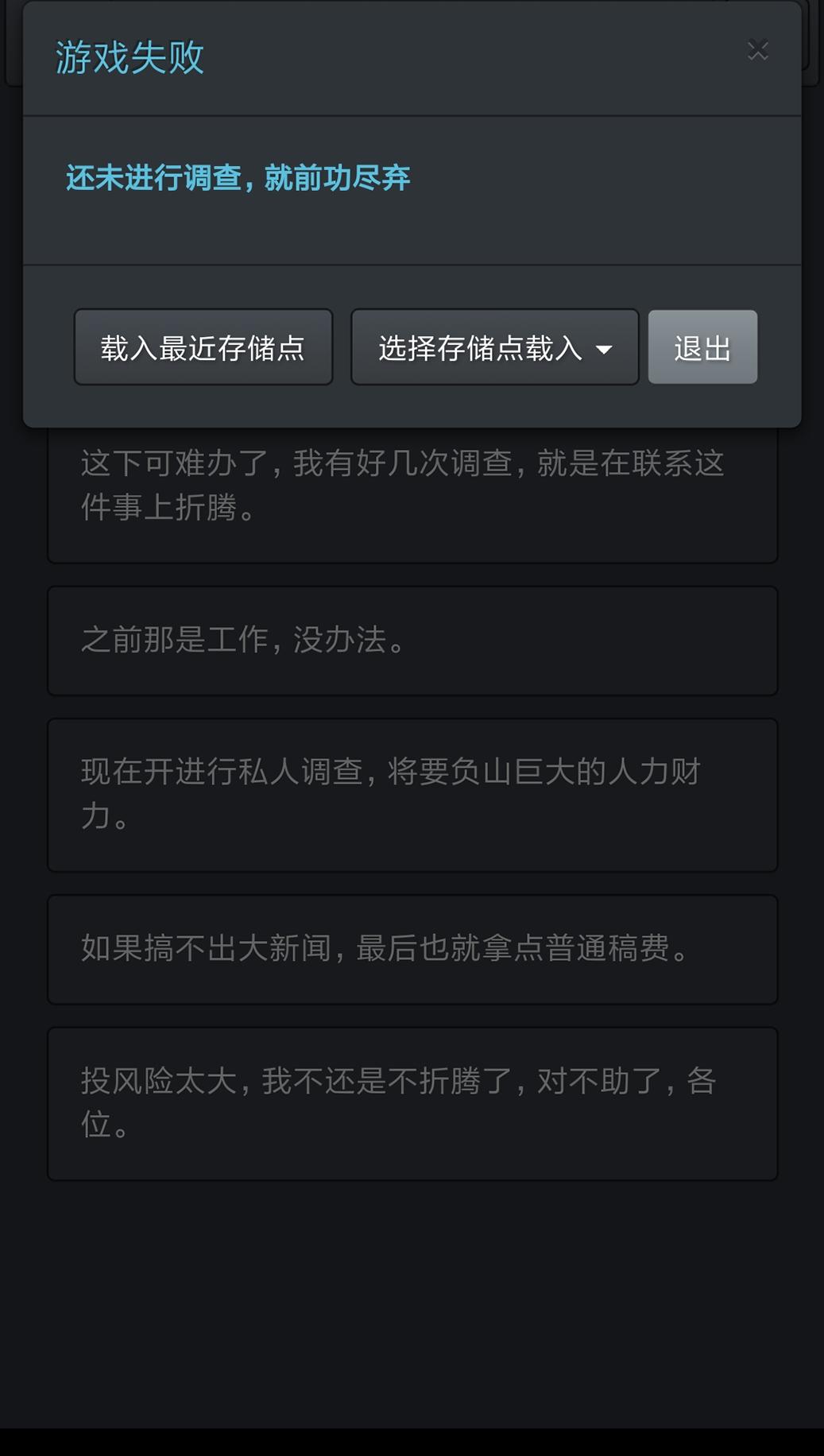Close the 游戏失败 dialog
Viewport: 824px width, 1456px height.
(757, 51)
